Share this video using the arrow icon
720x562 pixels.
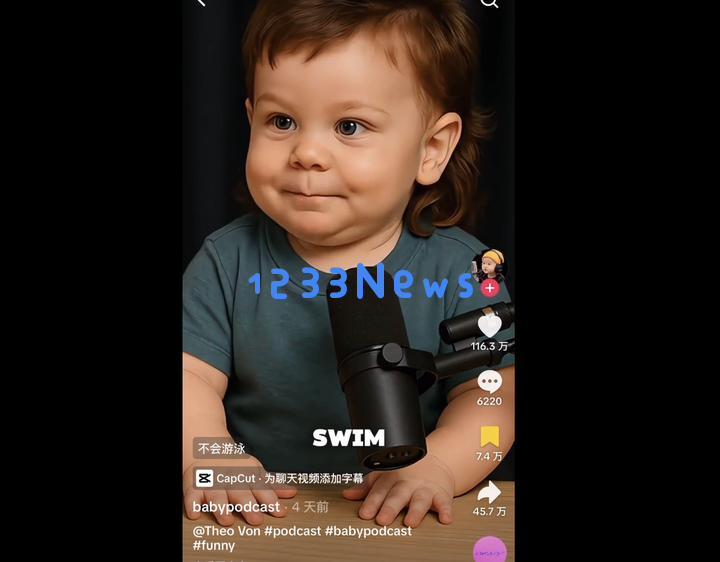(489, 492)
